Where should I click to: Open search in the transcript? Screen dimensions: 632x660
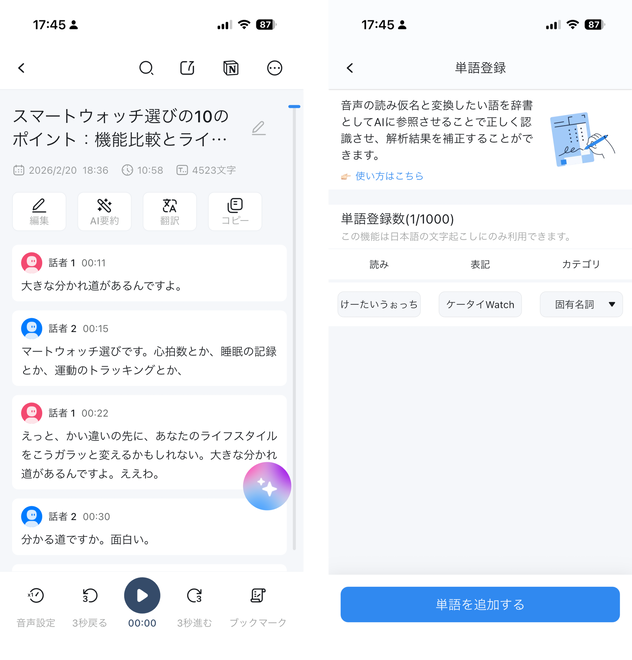tap(146, 68)
